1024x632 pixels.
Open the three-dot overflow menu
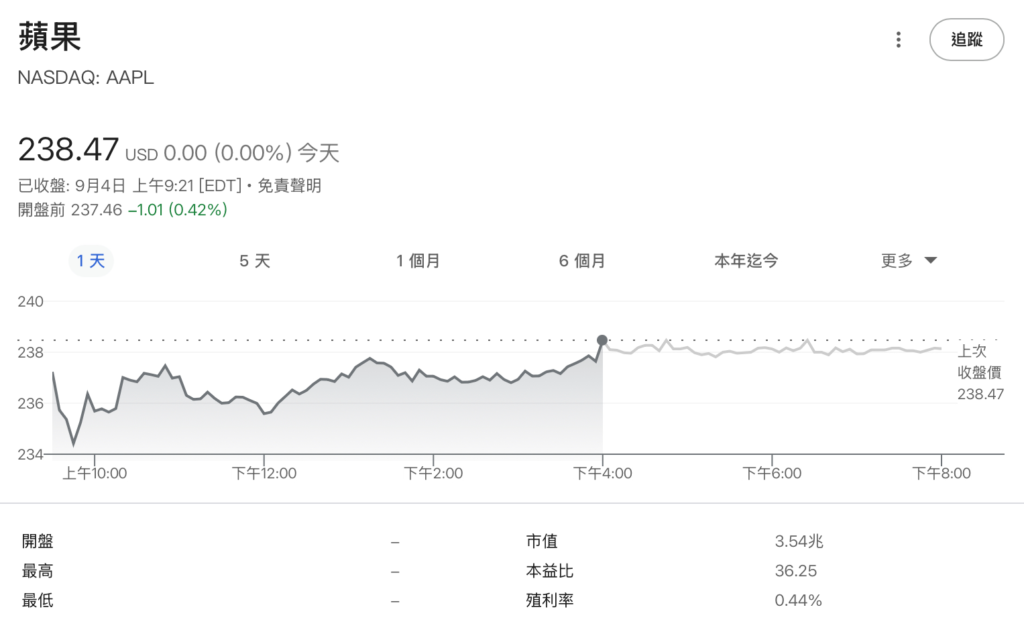[x=898, y=40]
